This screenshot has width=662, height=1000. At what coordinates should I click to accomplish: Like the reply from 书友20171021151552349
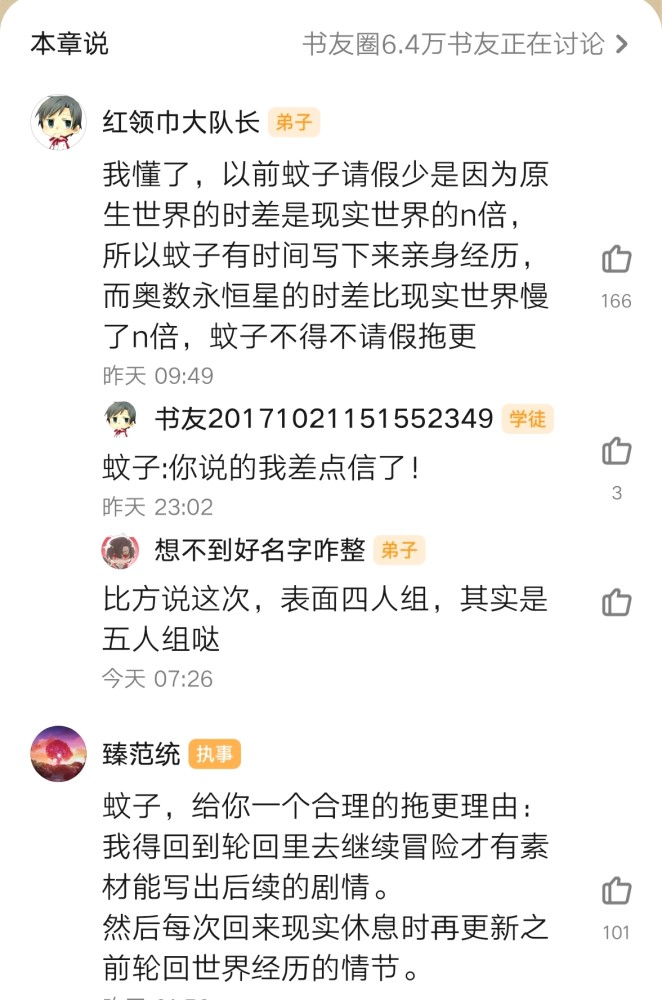tap(616, 451)
